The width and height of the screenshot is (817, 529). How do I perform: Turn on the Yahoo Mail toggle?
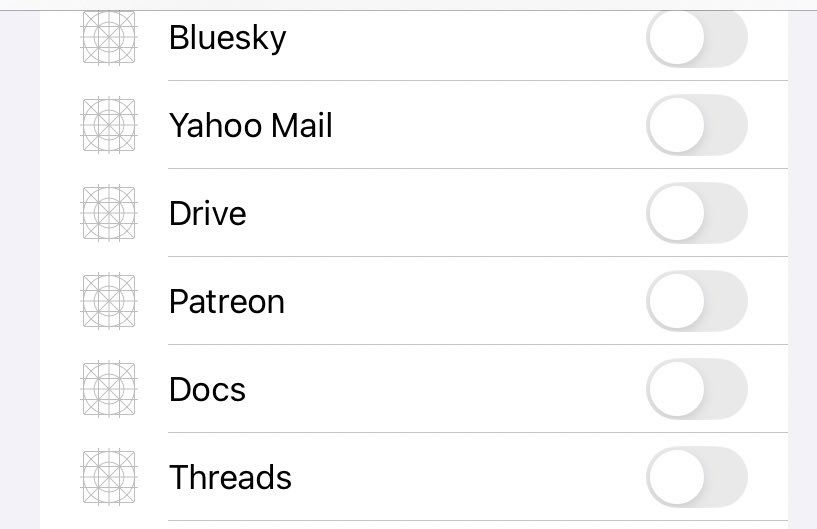coord(696,126)
